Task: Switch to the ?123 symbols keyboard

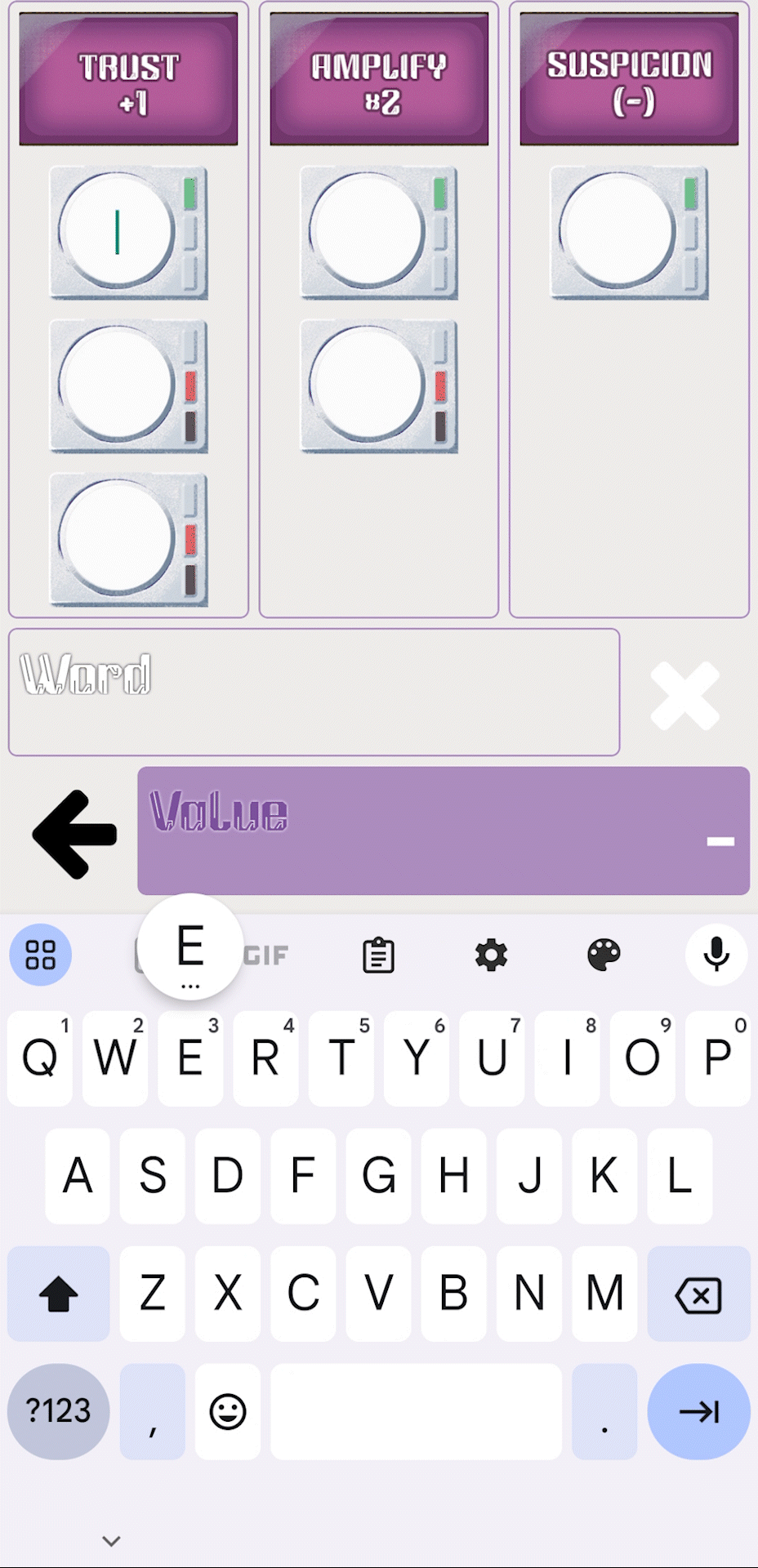Action: pos(58,1411)
